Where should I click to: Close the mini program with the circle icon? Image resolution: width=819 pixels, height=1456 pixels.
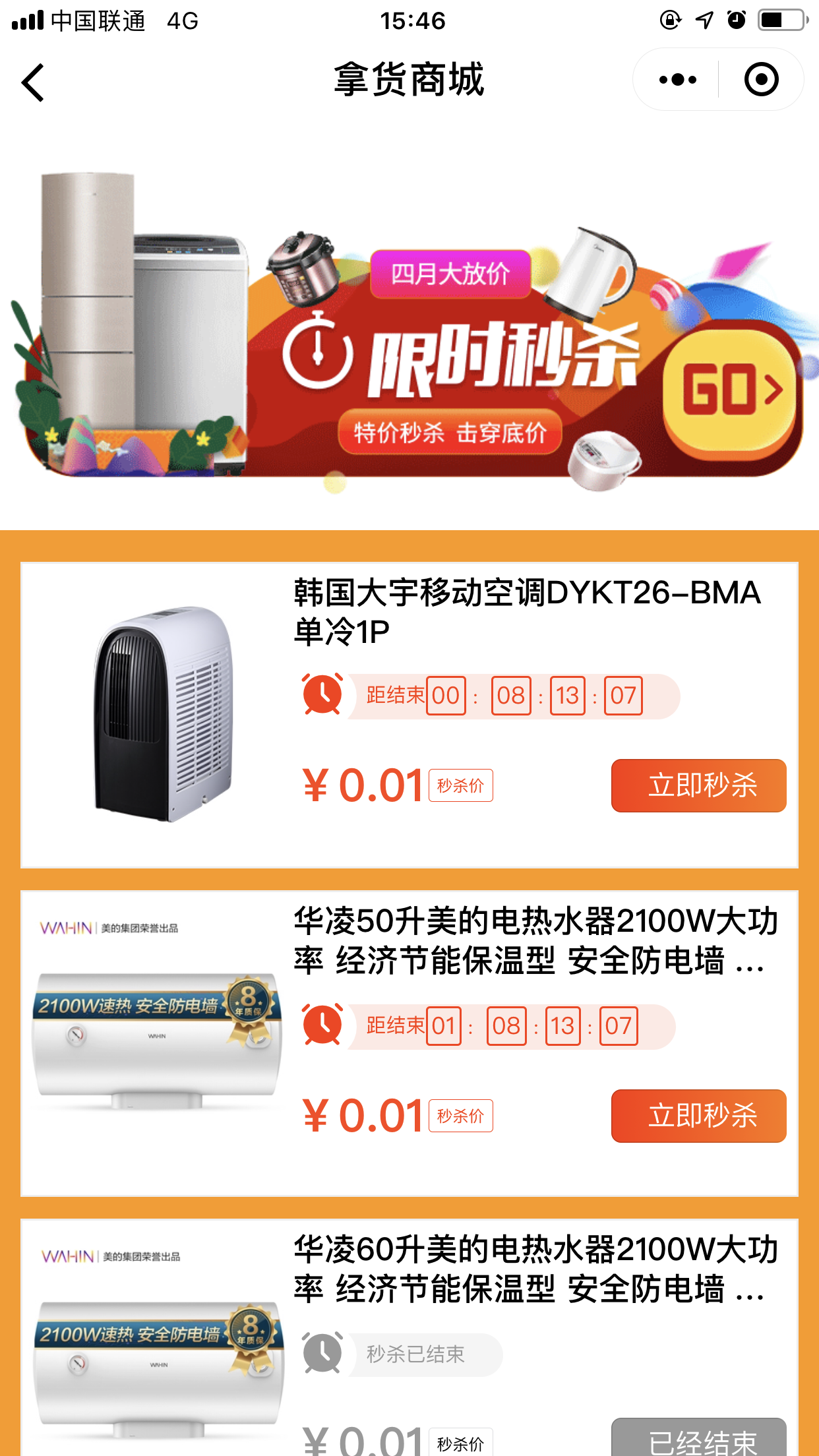(x=761, y=80)
